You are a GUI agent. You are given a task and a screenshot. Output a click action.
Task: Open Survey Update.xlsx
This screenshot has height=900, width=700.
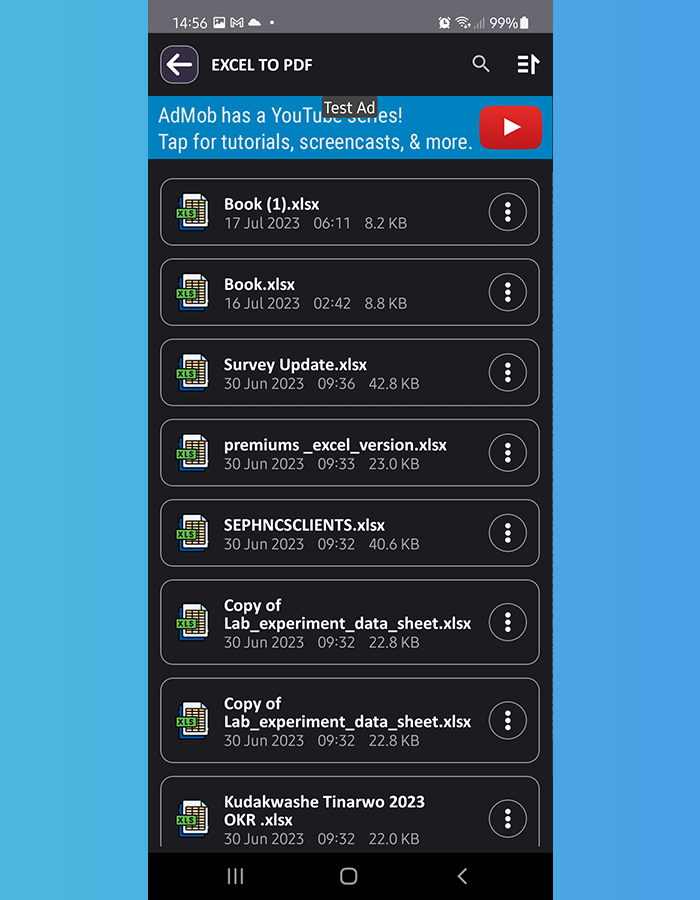pyautogui.click(x=320, y=372)
